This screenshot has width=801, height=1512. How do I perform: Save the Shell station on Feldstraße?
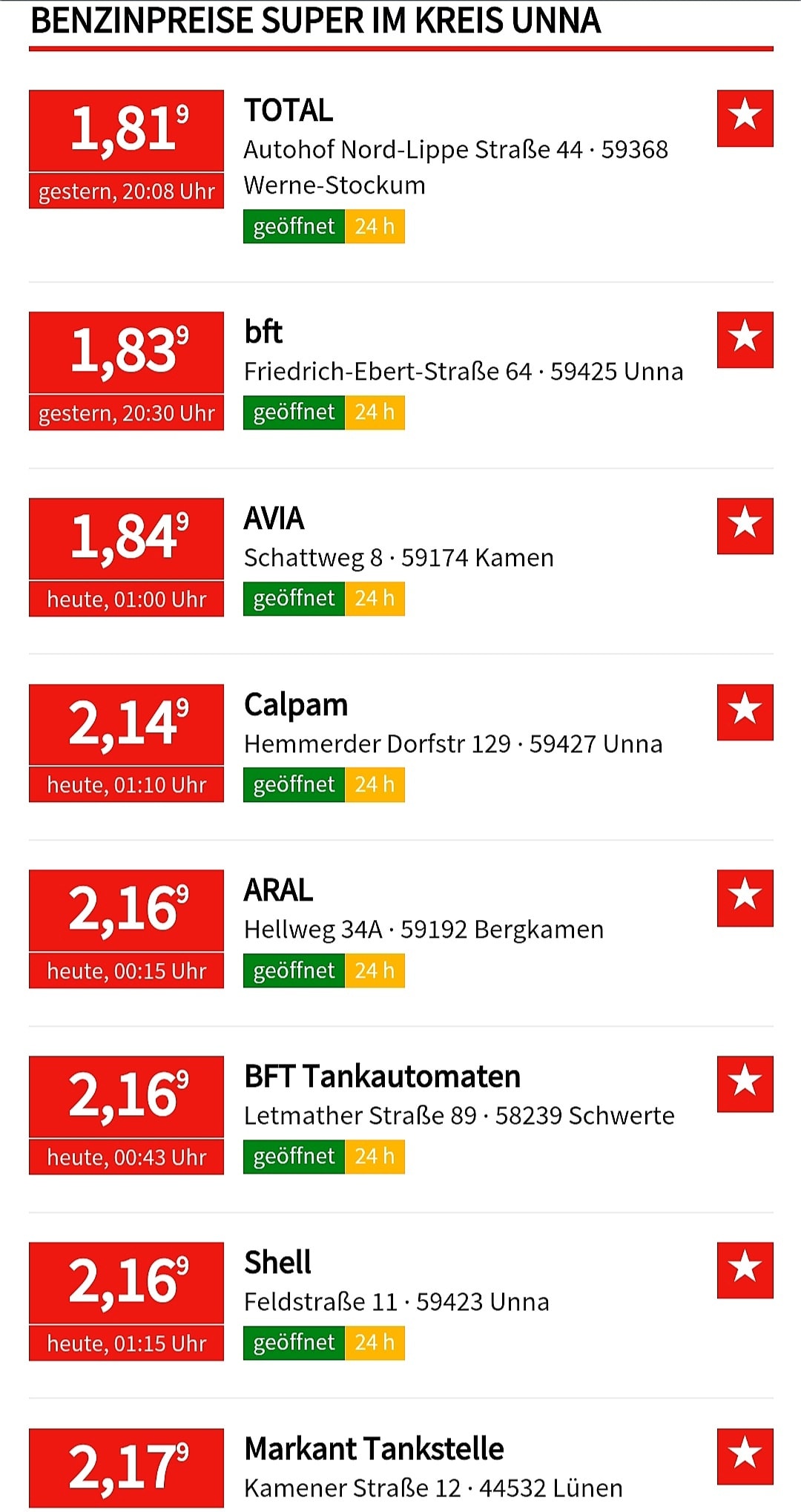pyautogui.click(x=745, y=1270)
